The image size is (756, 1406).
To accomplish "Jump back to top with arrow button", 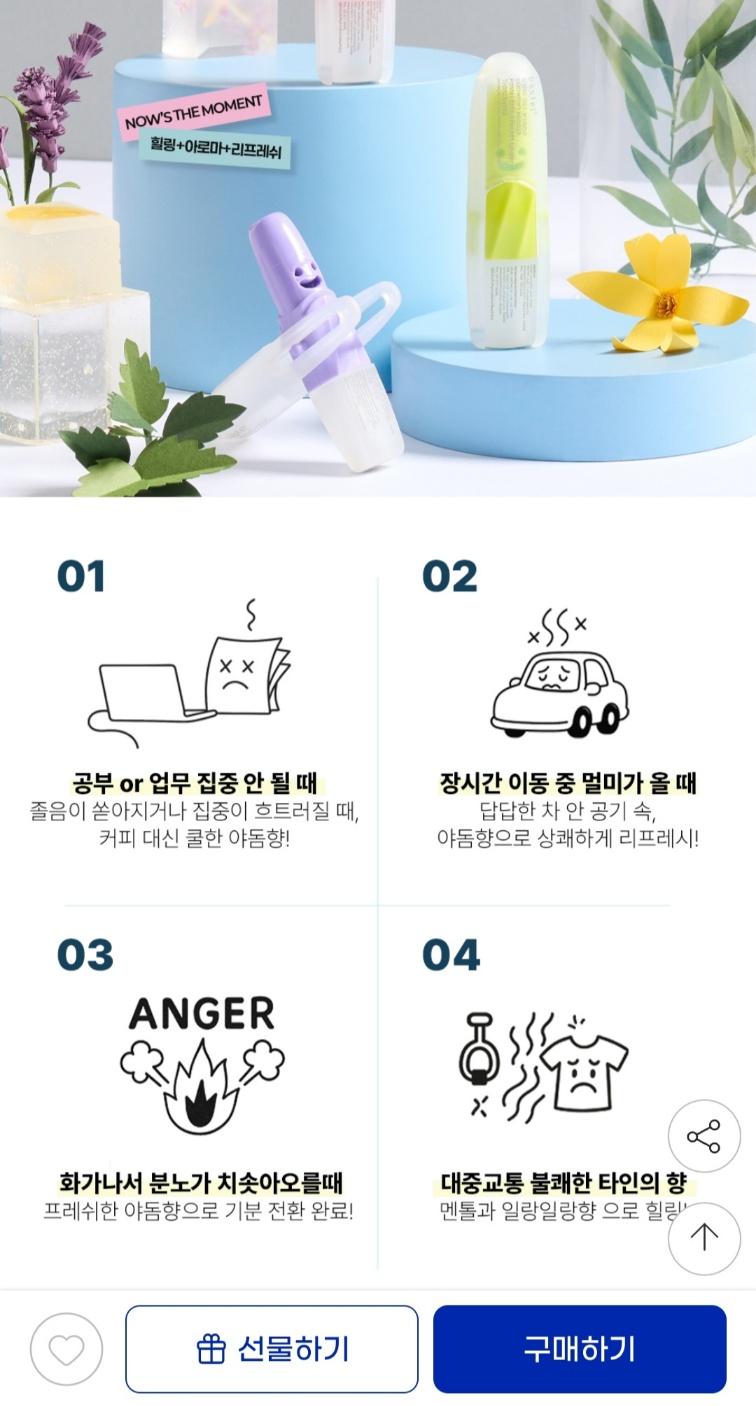I will pos(704,1237).
